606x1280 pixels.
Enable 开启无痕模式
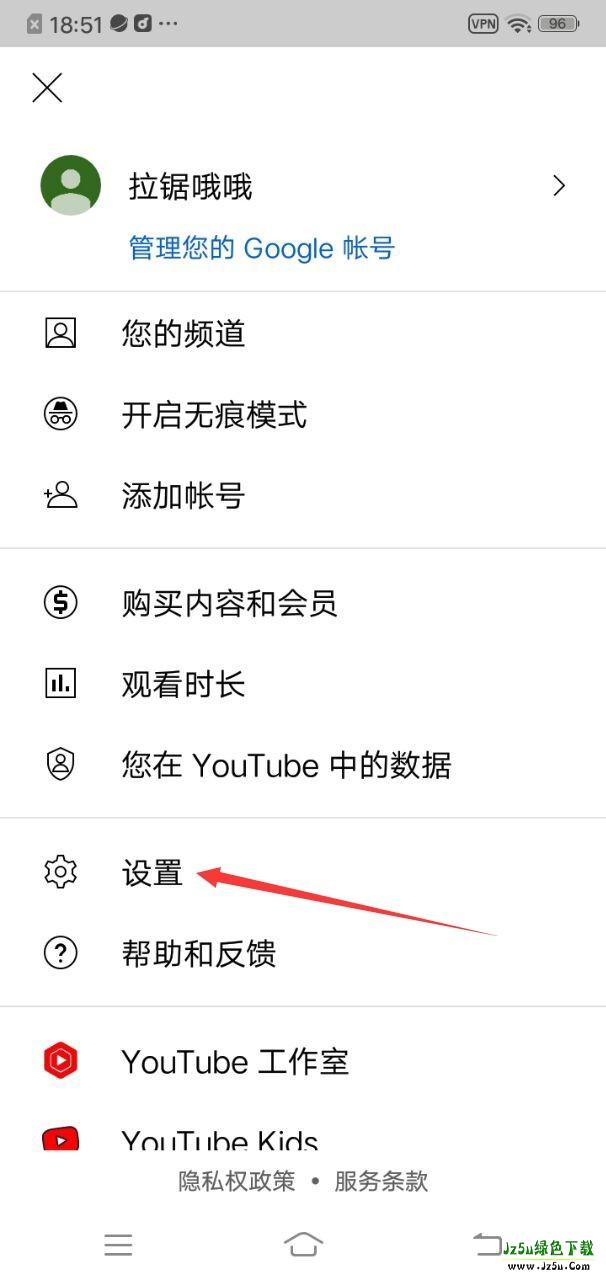click(x=214, y=414)
